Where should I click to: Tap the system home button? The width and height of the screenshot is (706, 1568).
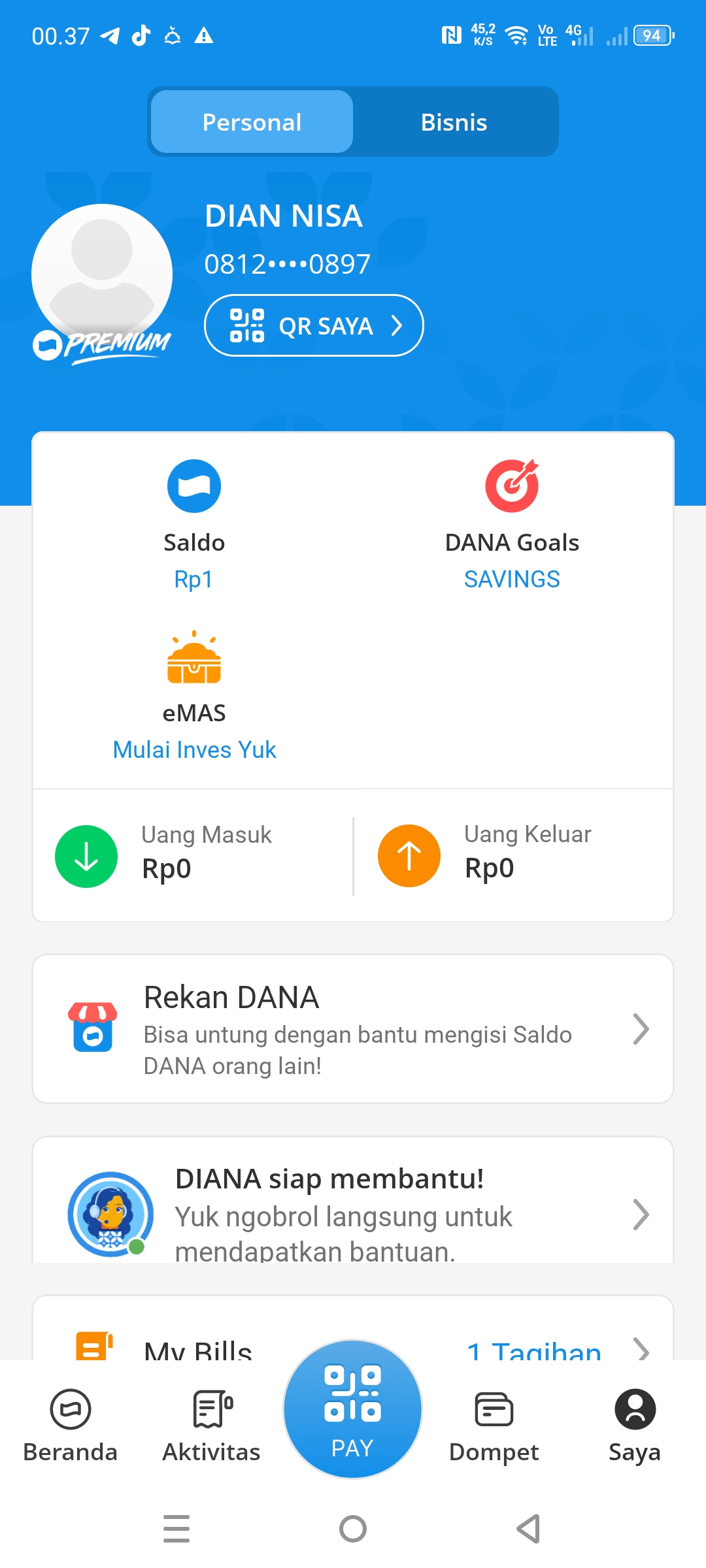click(x=353, y=1529)
